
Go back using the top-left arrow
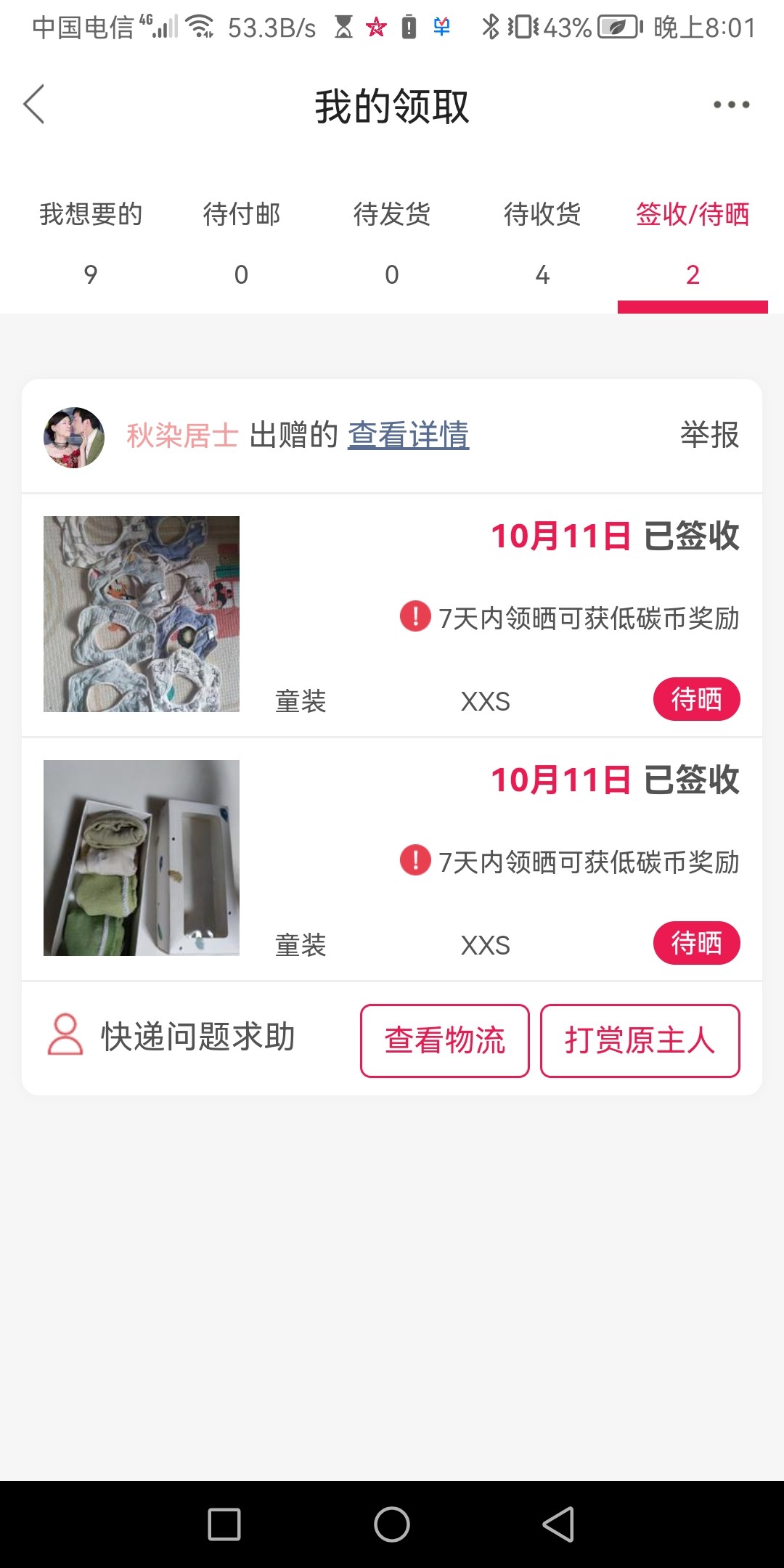point(34,105)
